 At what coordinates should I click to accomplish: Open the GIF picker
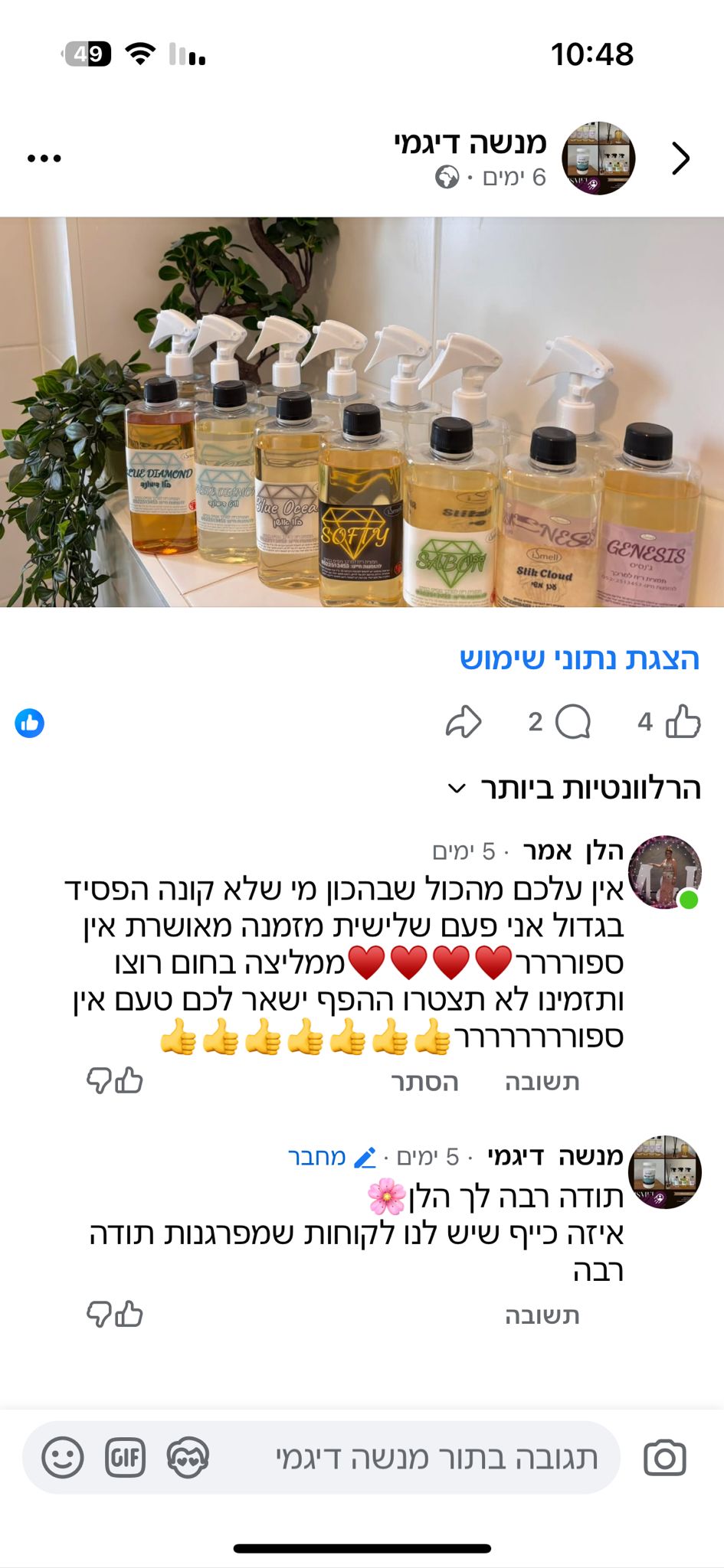125,1457
